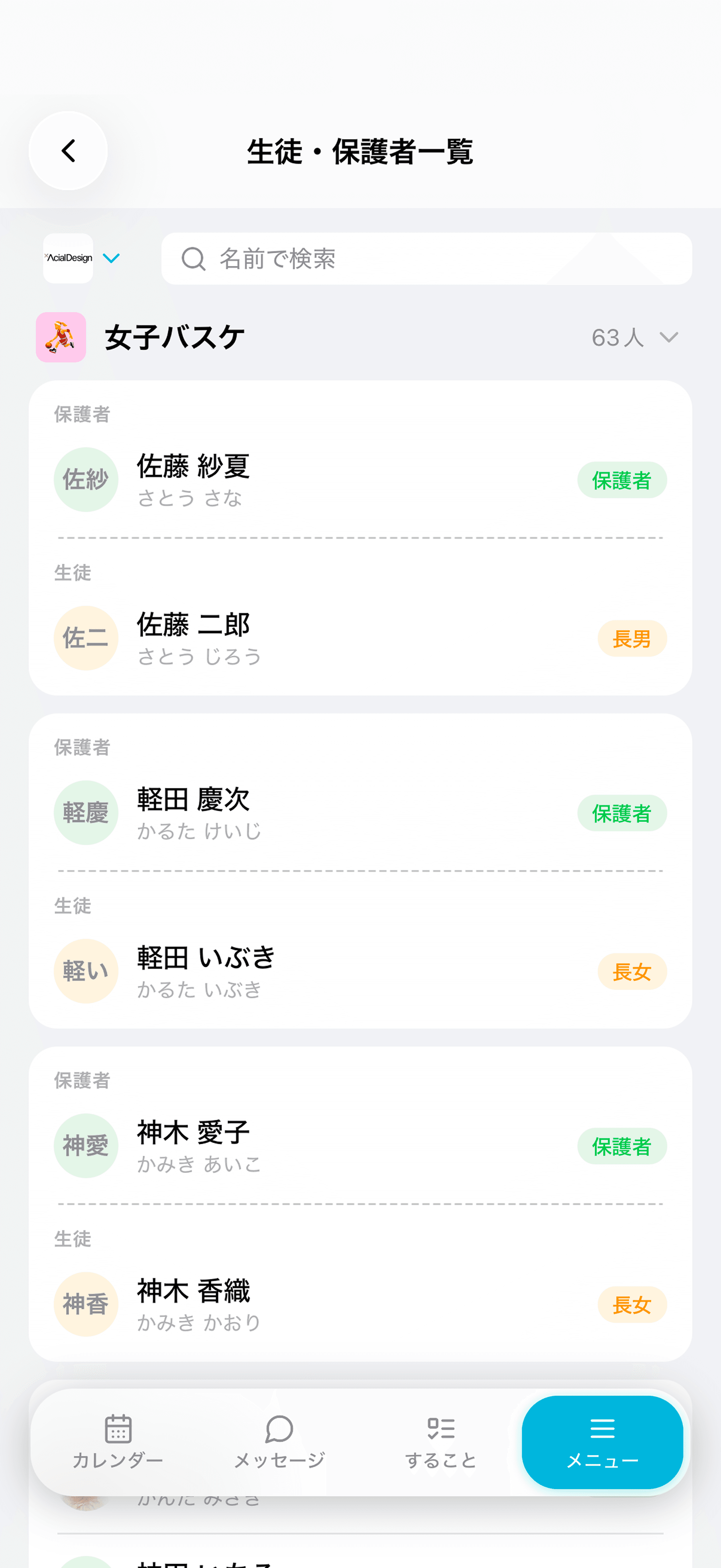This screenshot has height=1568, width=721.
Task: Expand the 63人 member count chevron
Action: (x=668, y=338)
